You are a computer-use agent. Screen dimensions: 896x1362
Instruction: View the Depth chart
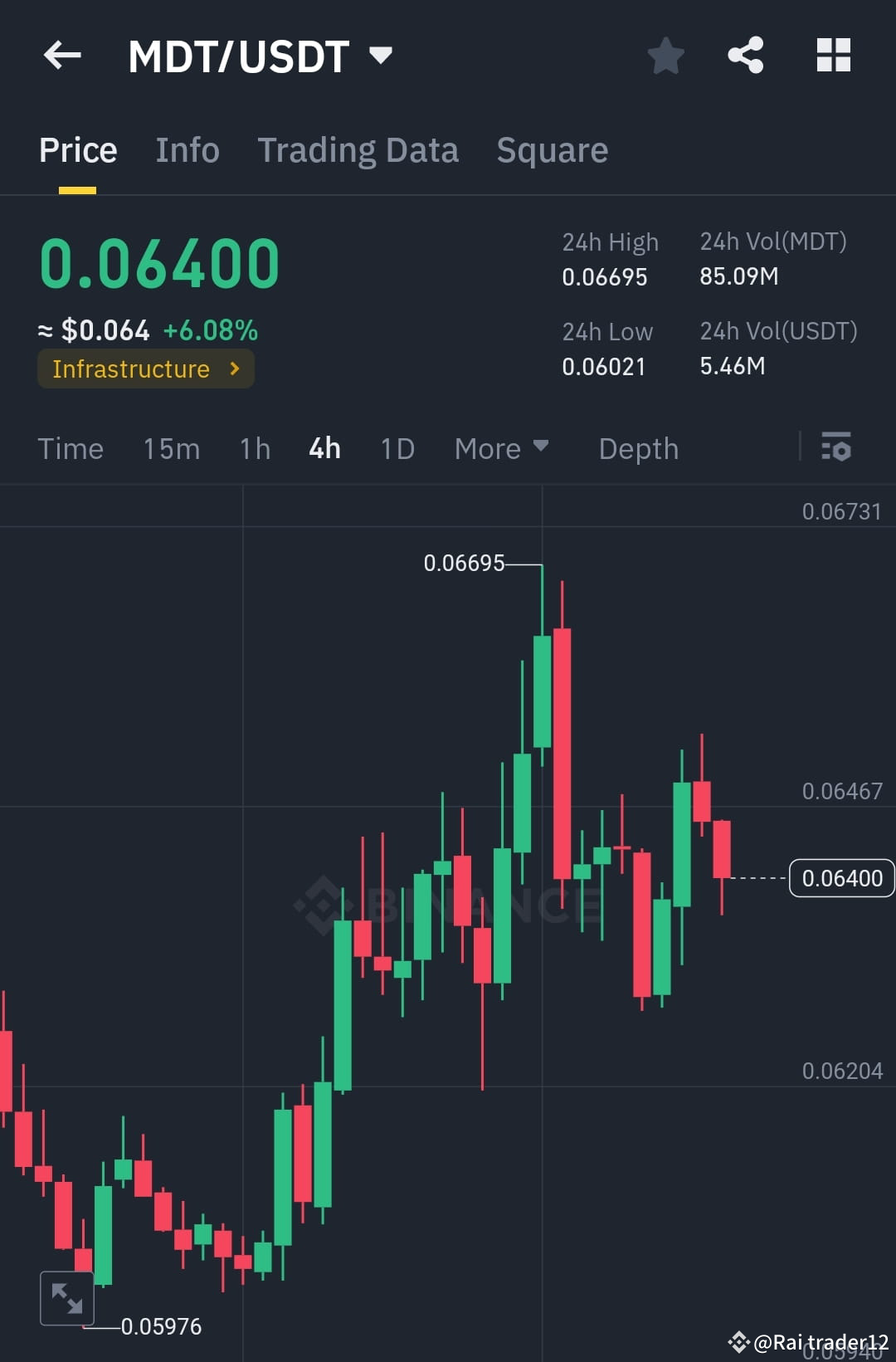point(638,448)
